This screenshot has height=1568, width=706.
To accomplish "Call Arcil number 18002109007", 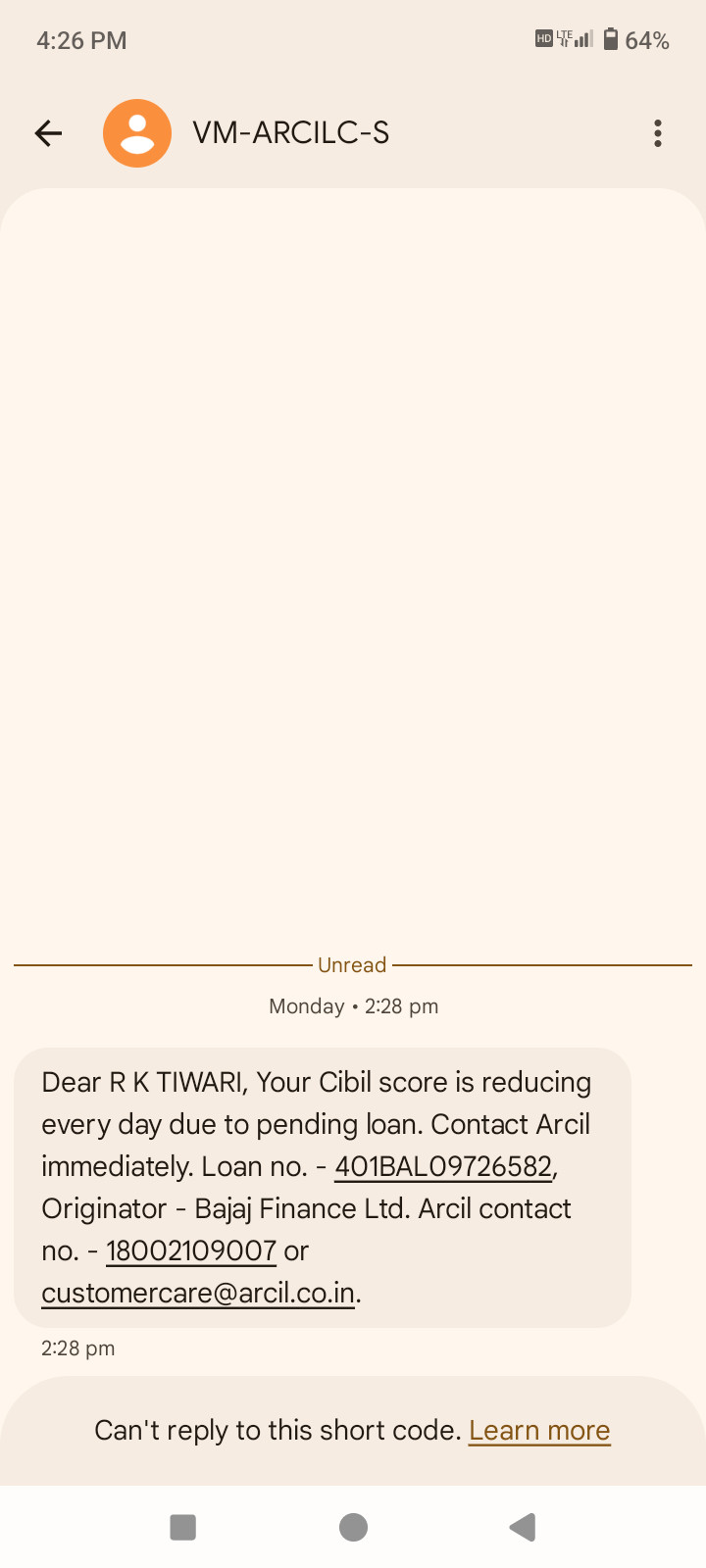I will 191,1251.
